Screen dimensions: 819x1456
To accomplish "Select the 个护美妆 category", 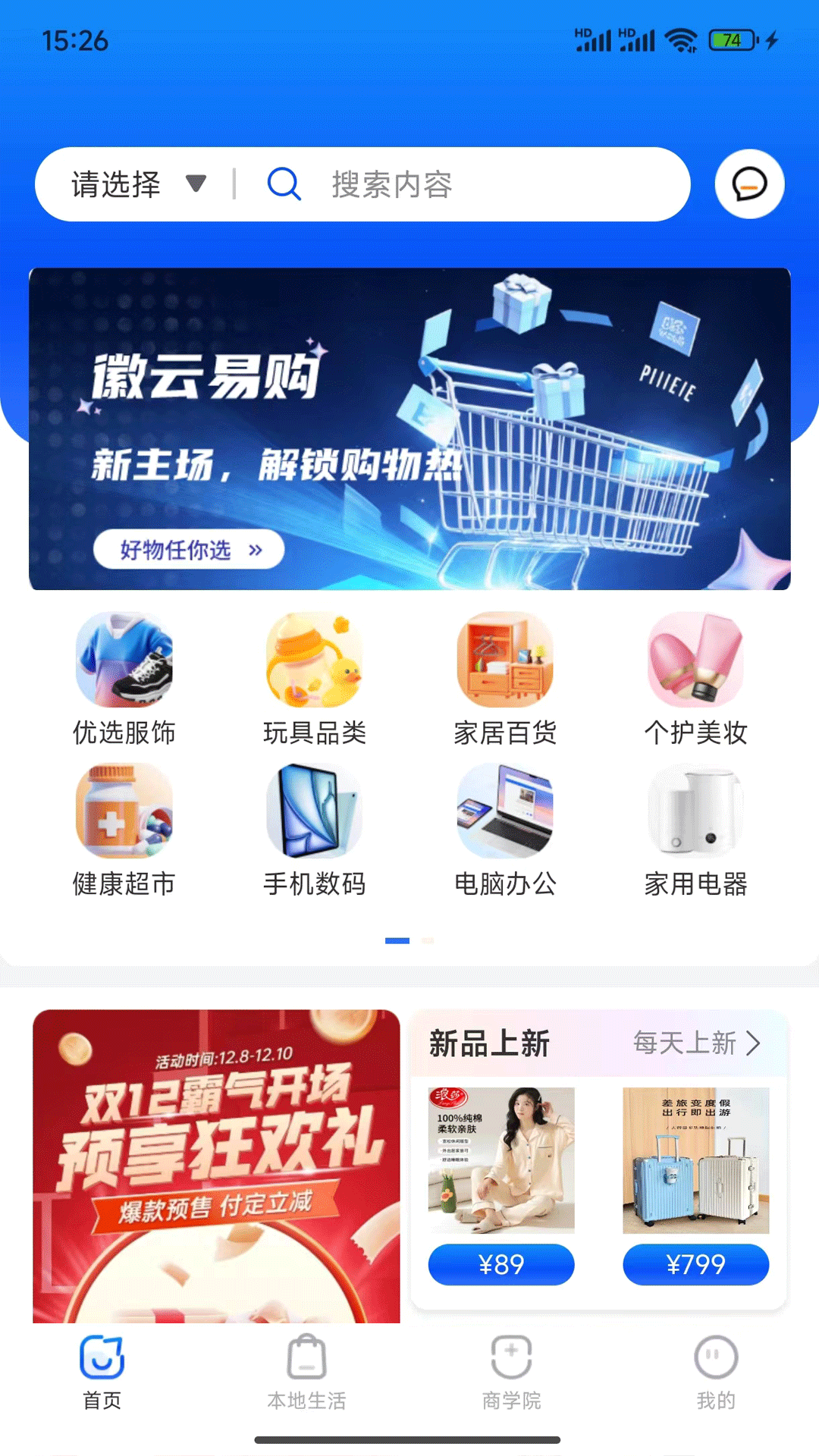I will point(695,679).
